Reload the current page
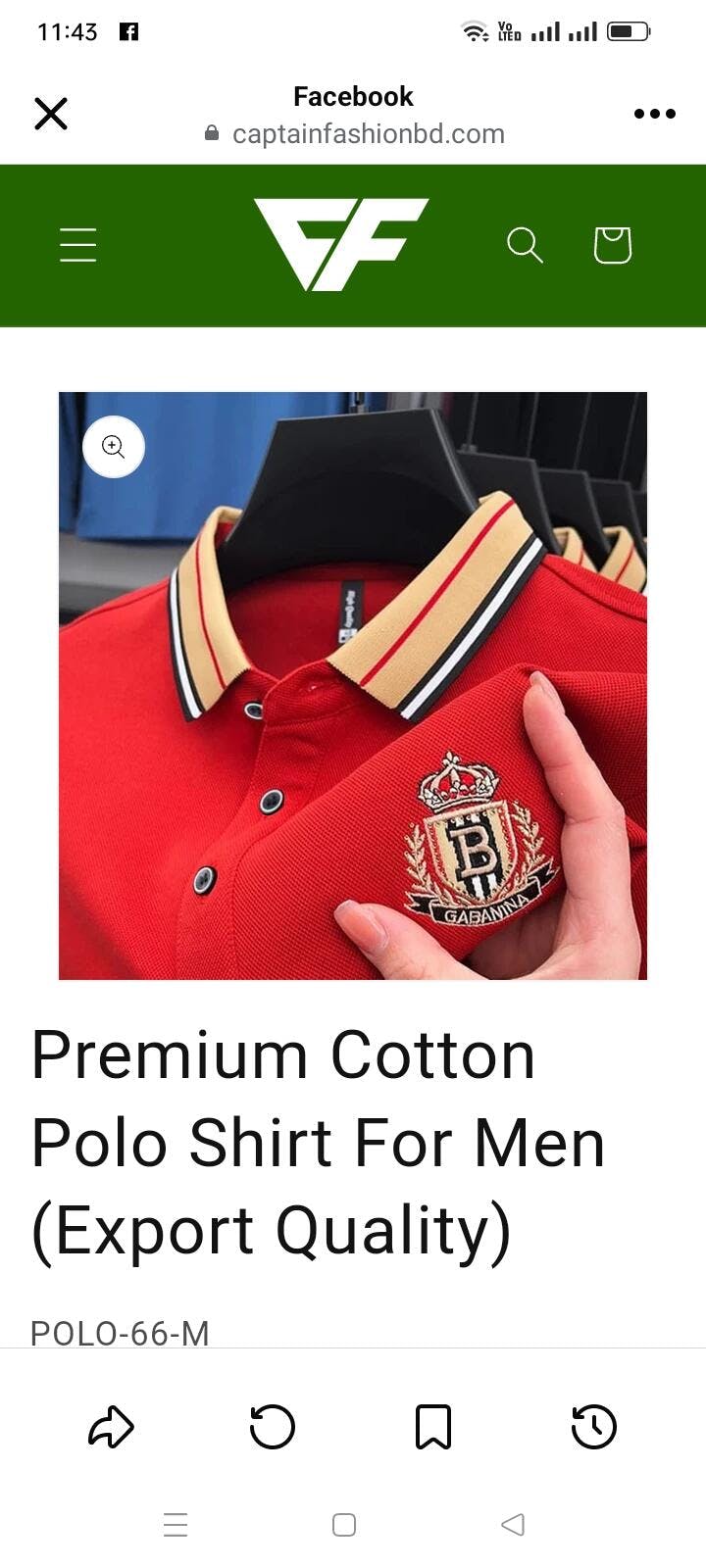Image resolution: width=706 pixels, height=1568 pixels. coord(272,1427)
